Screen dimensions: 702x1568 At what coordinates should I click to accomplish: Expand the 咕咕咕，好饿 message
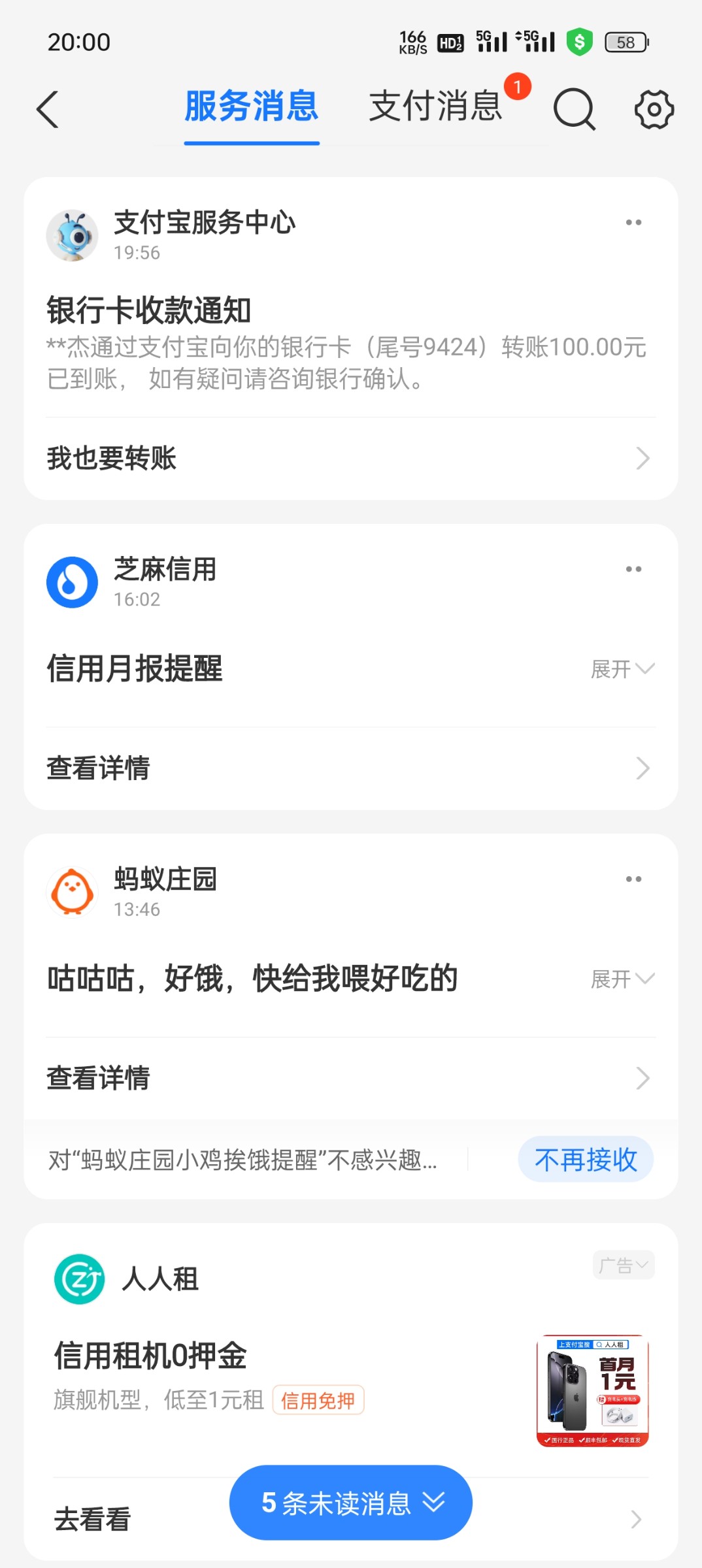622,979
